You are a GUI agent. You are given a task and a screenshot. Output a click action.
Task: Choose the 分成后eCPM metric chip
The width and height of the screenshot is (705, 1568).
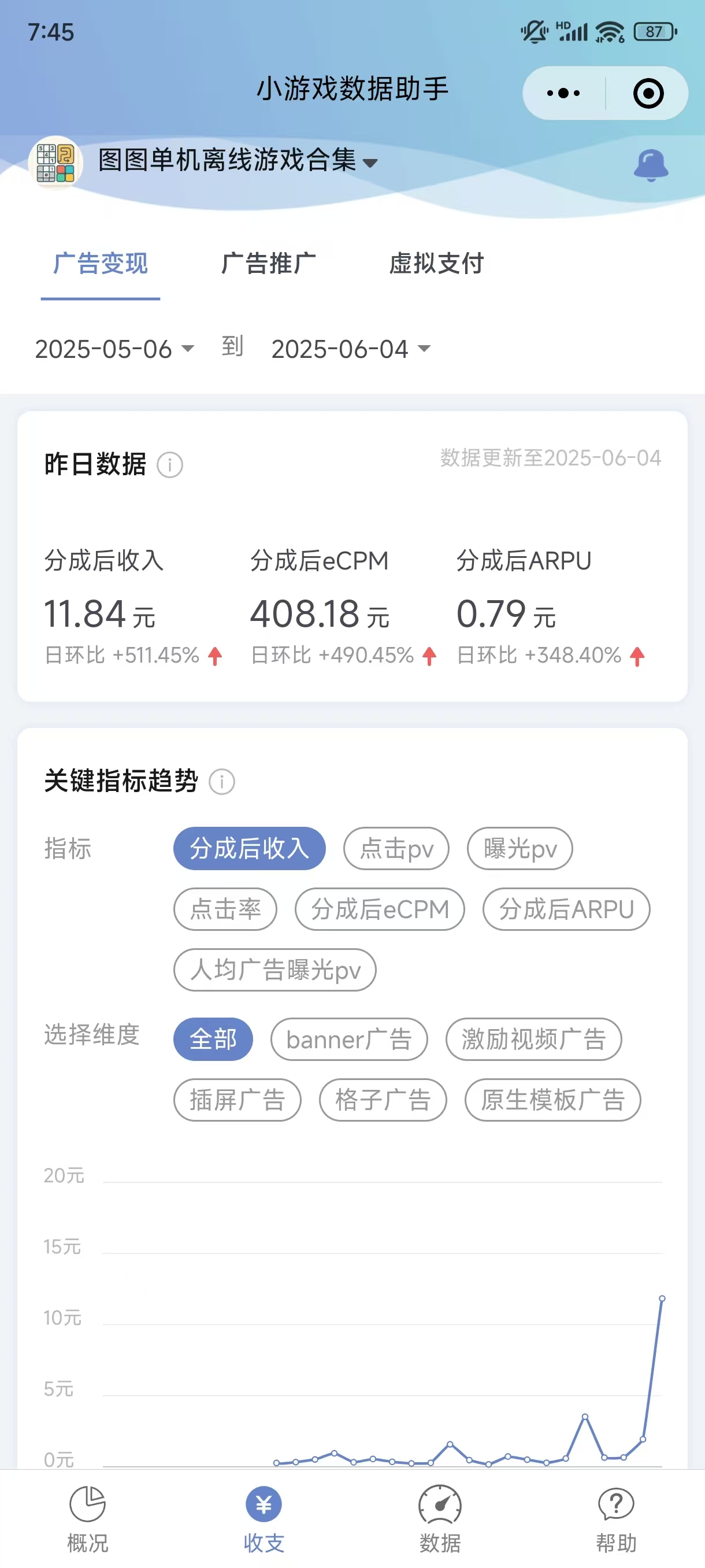380,909
